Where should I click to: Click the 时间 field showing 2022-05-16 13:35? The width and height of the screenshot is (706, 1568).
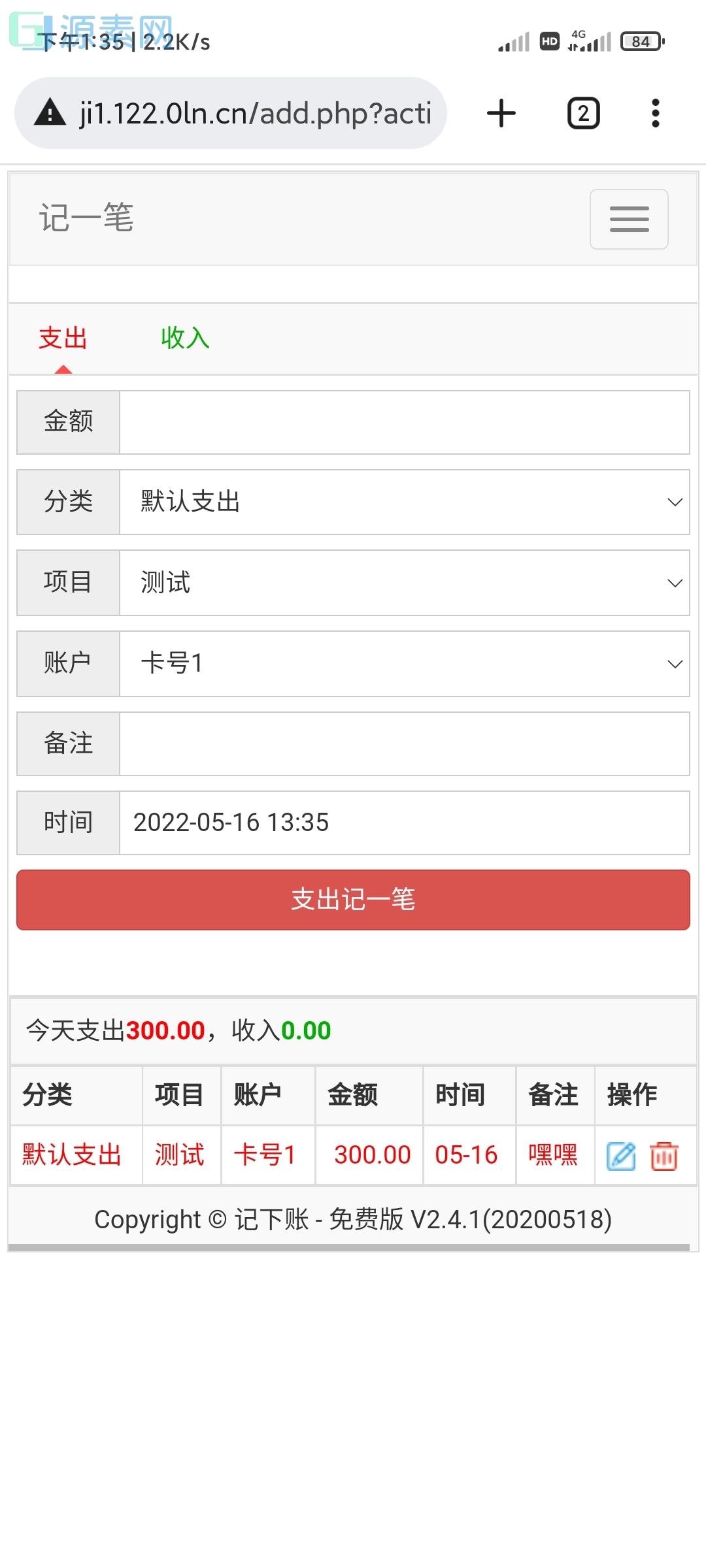tap(404, 823)
